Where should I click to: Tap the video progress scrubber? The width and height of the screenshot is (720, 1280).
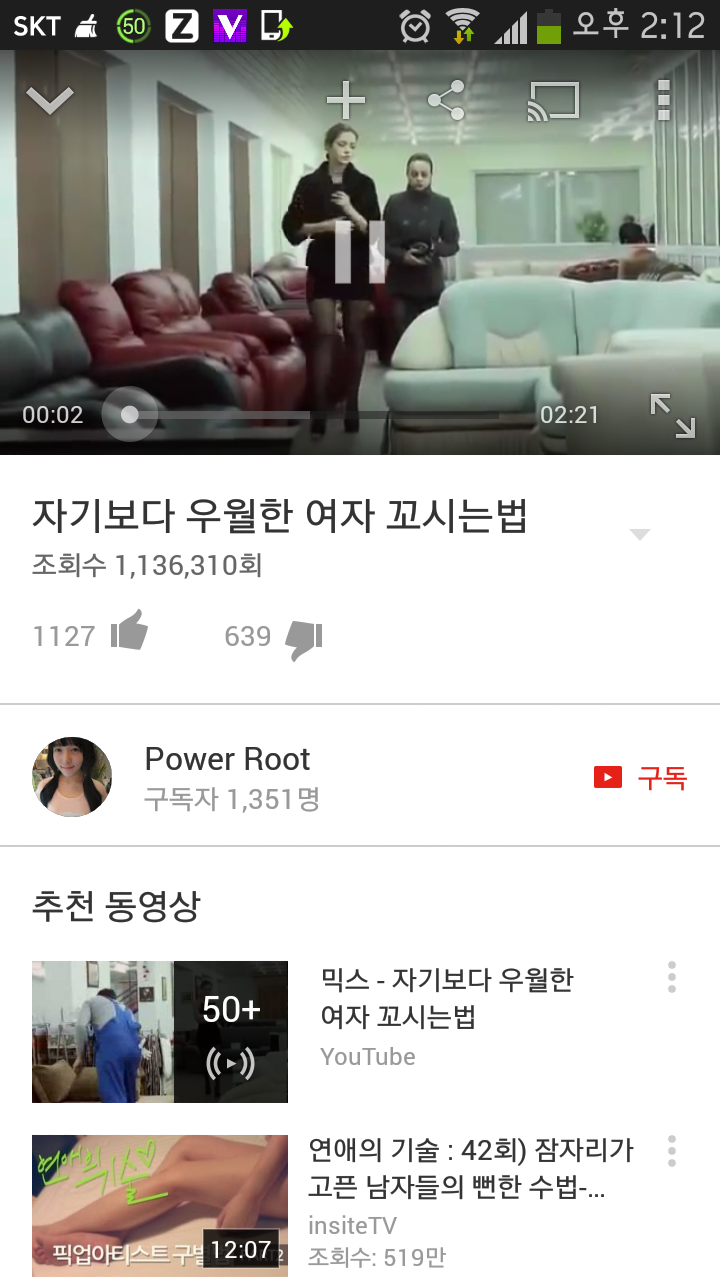click(x=130, y=414)
